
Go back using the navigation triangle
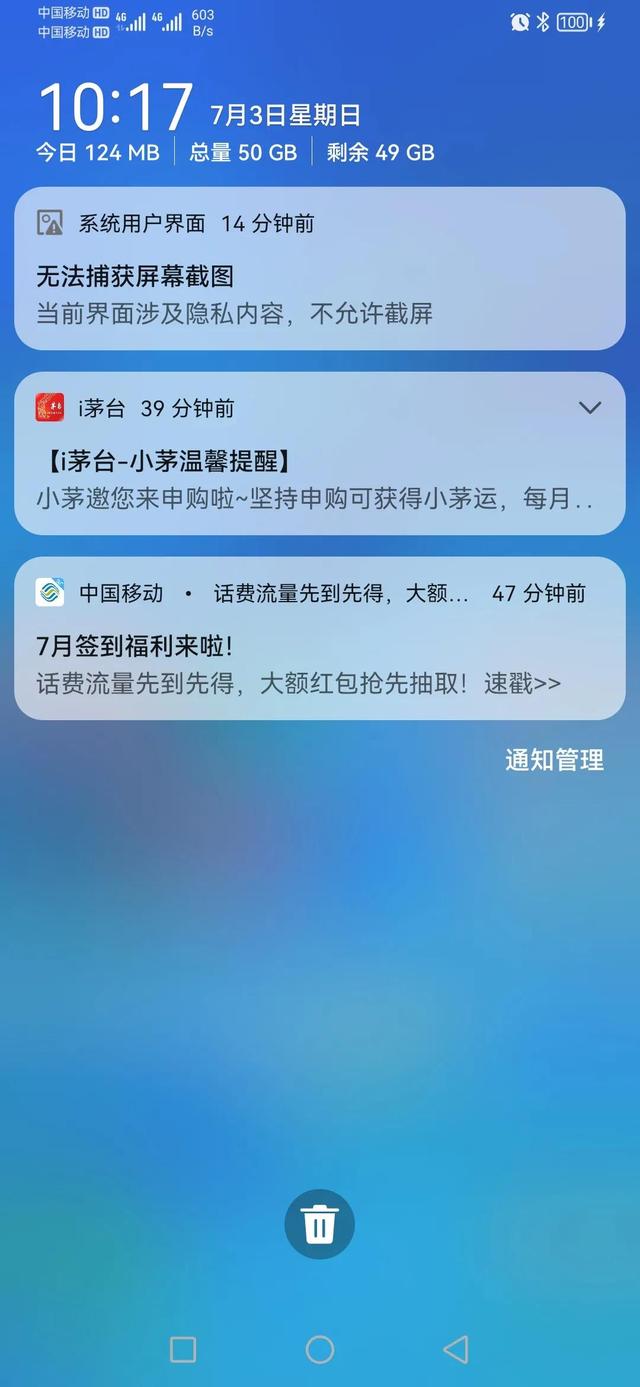456,1350
